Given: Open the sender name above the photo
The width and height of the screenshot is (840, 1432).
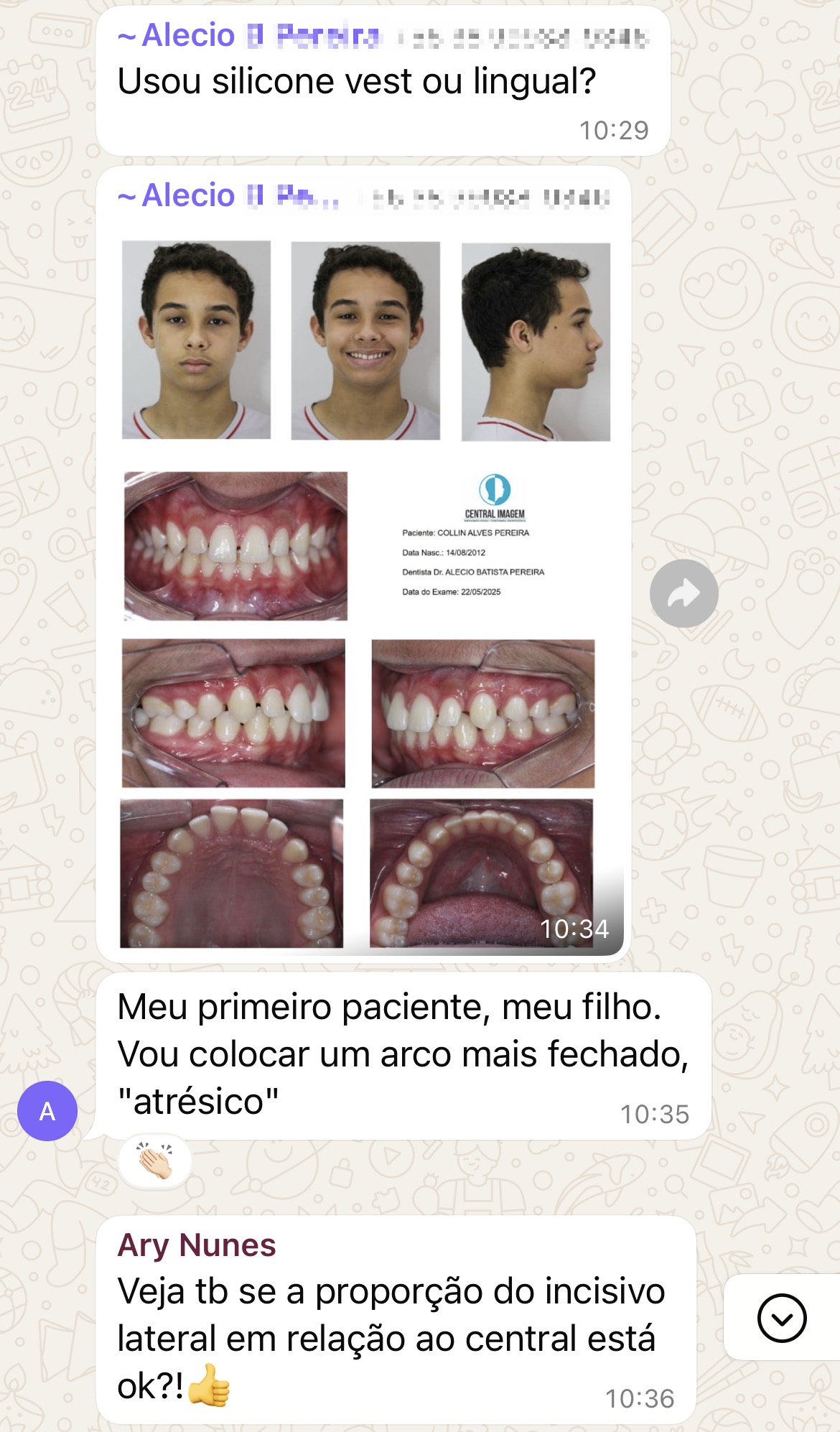Looking at the screenshot, I should click(228, 195).
